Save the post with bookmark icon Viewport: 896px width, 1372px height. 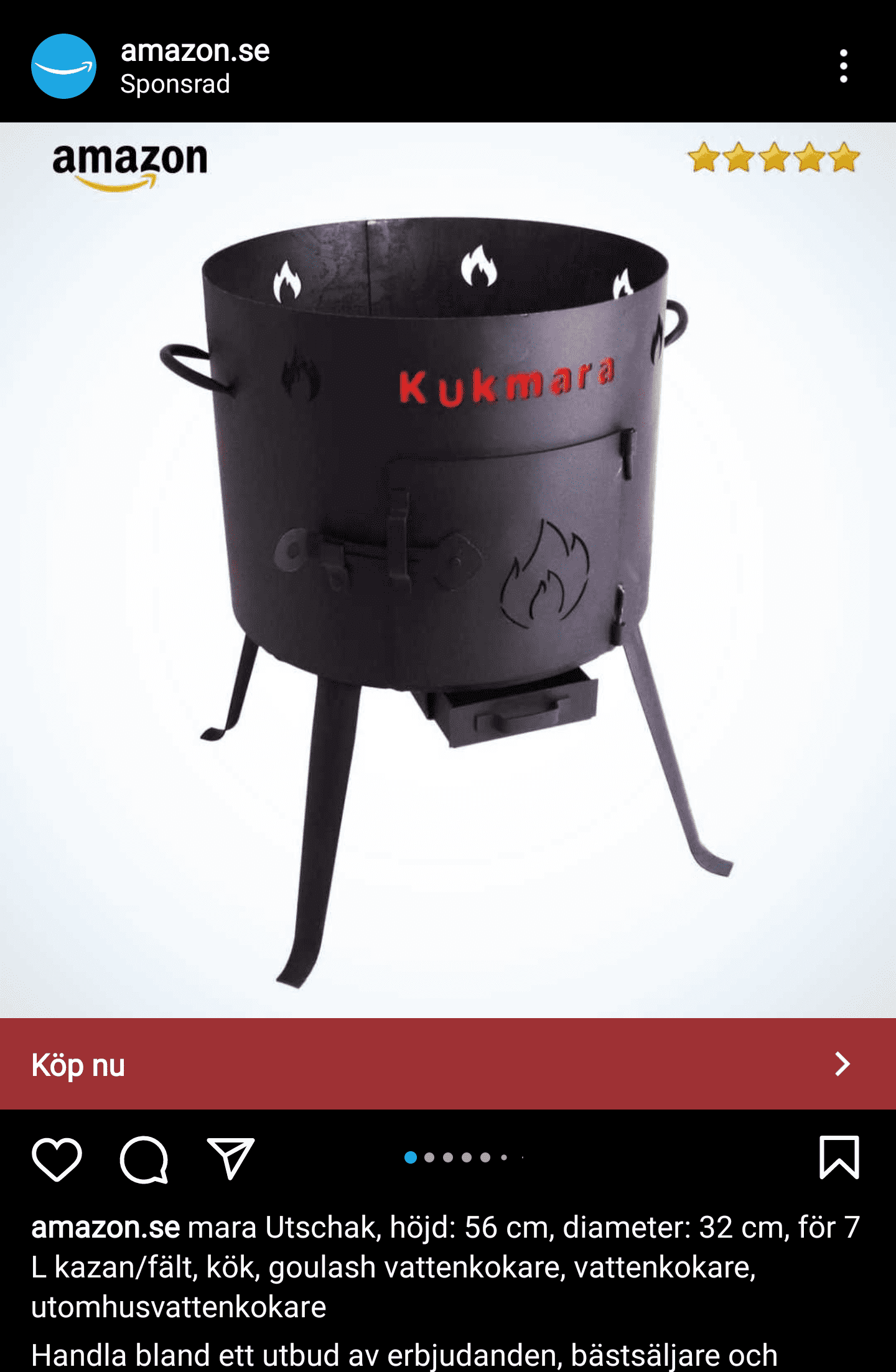click(x=839, y=1157)
